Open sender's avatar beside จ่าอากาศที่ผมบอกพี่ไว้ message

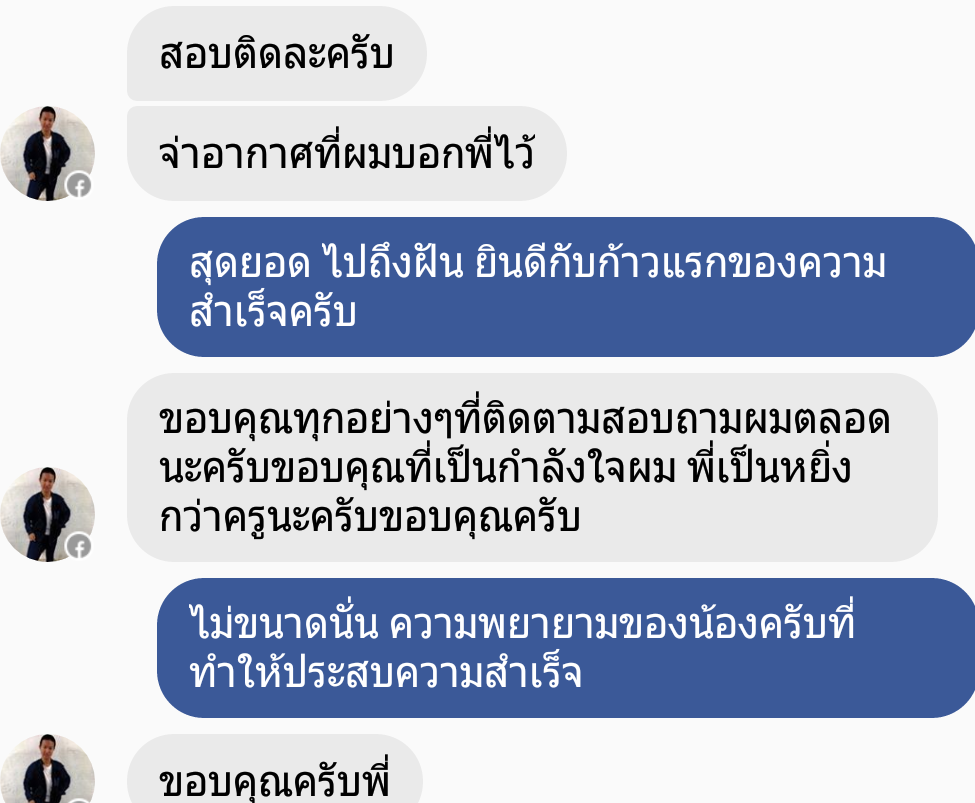47,153
